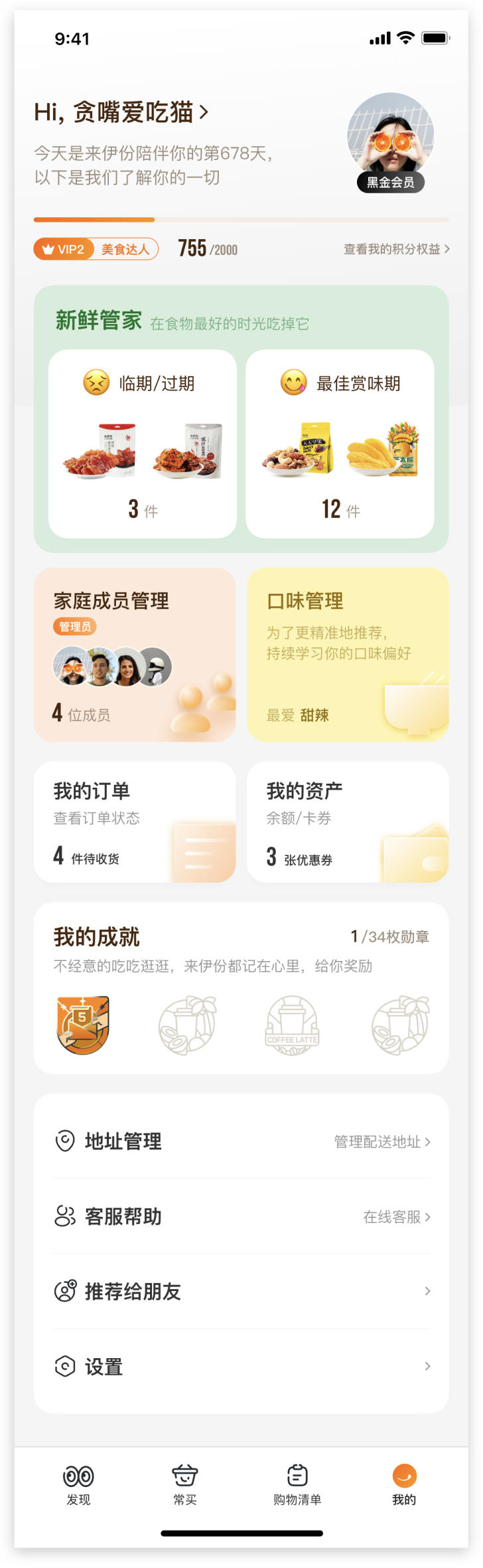483x1568 pixels.
Task: Select 推荐给朋友 row
Action: point(241,1291)
